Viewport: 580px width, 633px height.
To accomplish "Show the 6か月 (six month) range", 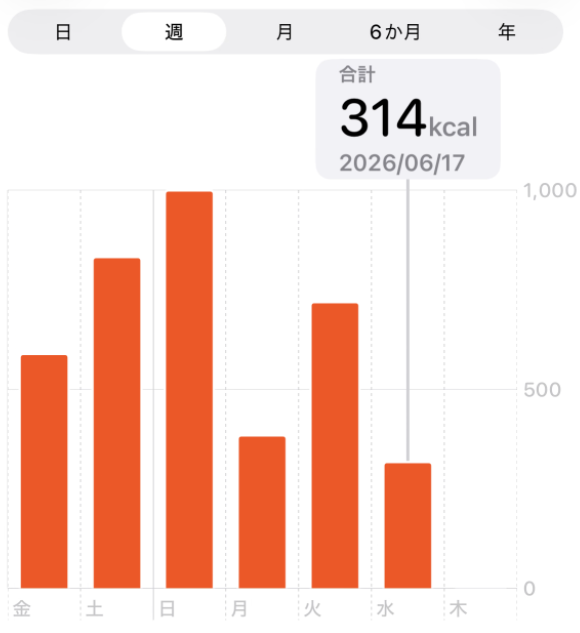I will (395, 32).
